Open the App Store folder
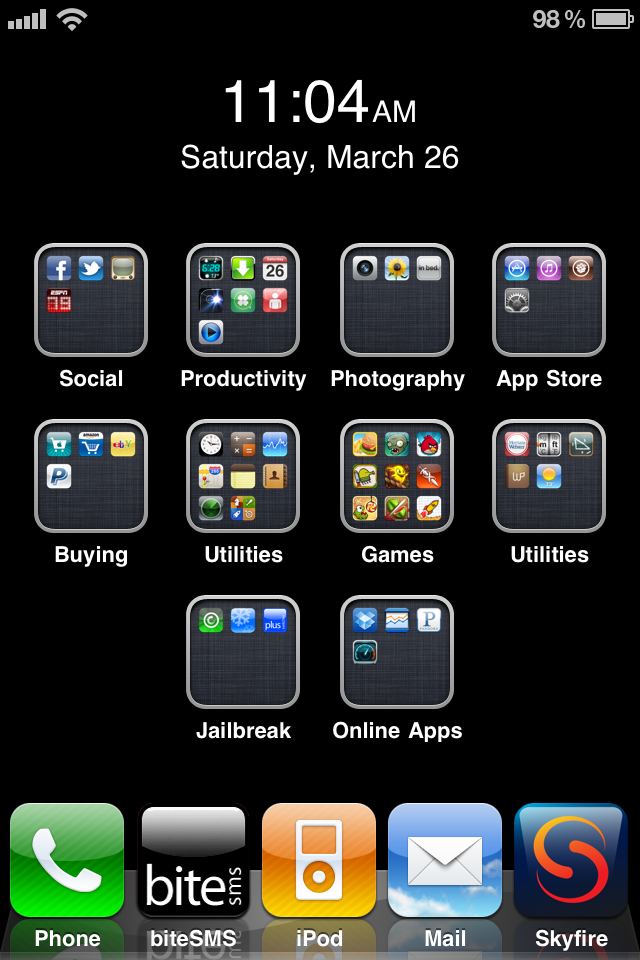The height and width of the screenshot is (960, 640). point(549,300)
